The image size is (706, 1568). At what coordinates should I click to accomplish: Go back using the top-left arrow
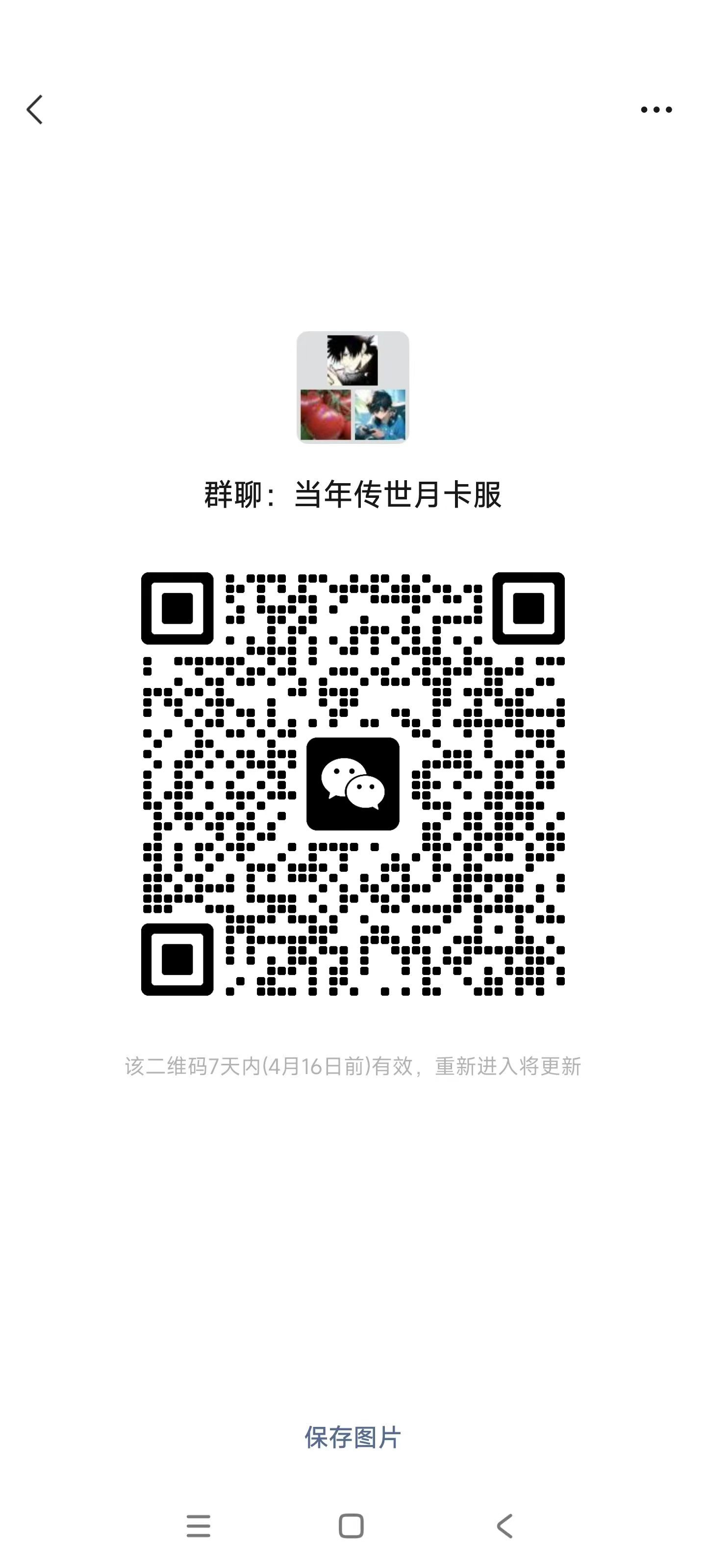[x=35, y=110]
